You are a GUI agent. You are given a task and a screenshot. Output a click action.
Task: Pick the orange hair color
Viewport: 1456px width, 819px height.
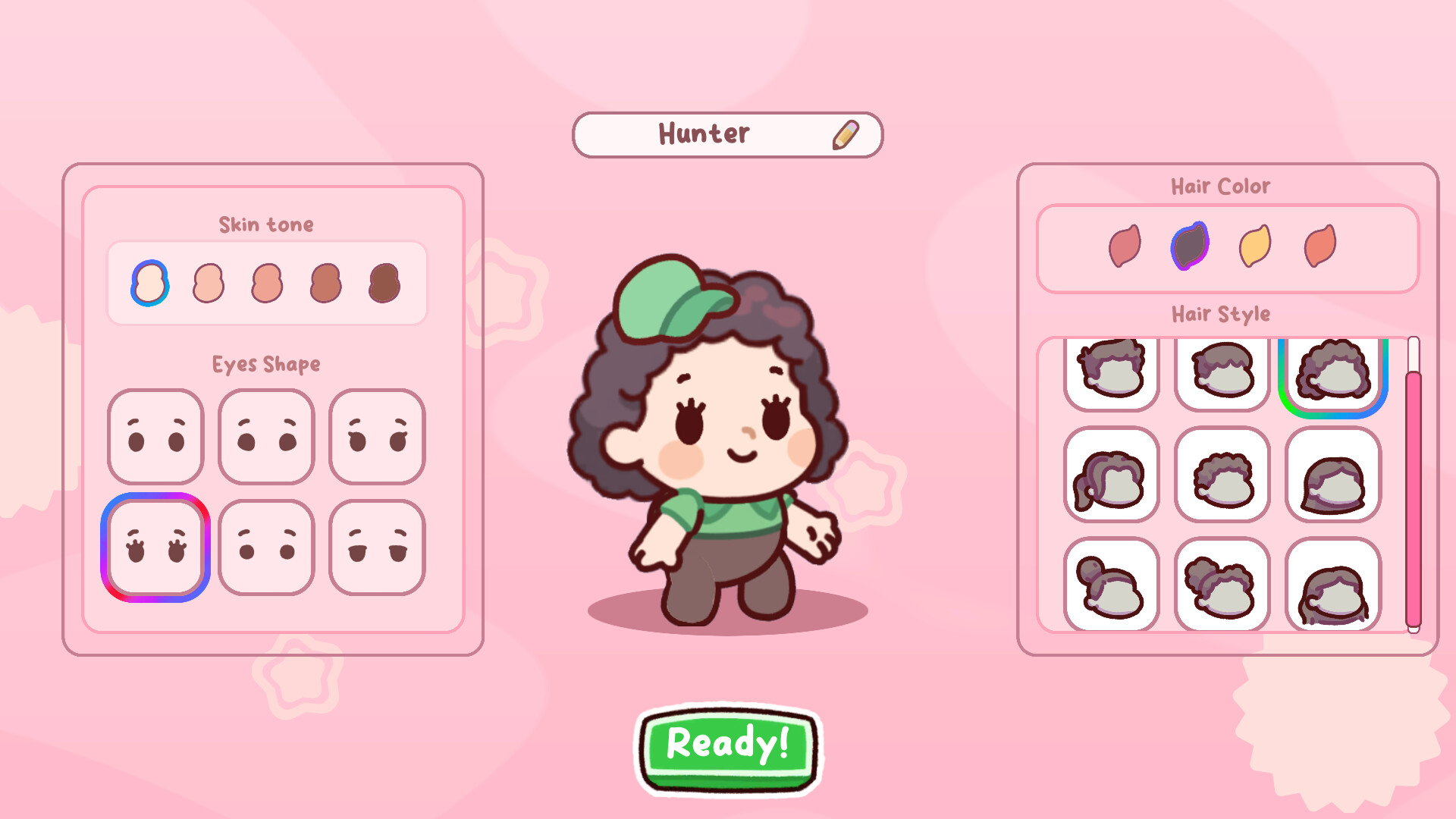pyautogui.click(x=1320, y=246)
